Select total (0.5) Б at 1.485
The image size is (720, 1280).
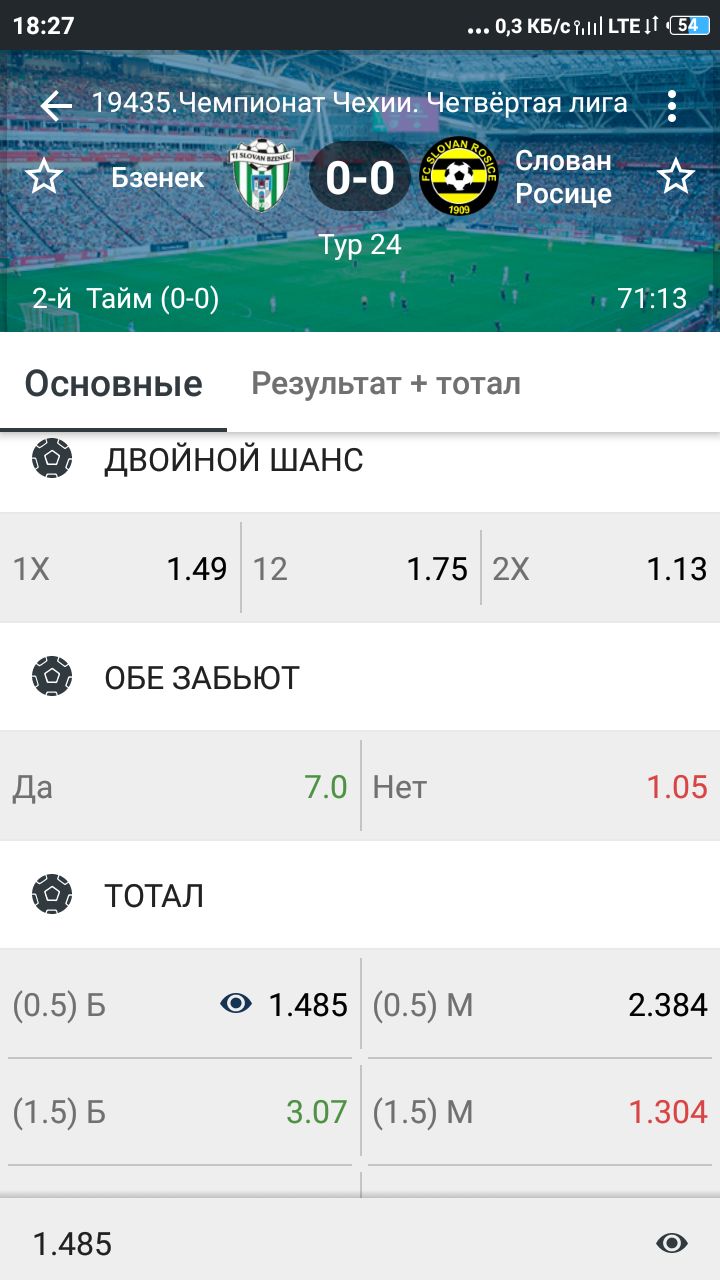pos(180,1004)
